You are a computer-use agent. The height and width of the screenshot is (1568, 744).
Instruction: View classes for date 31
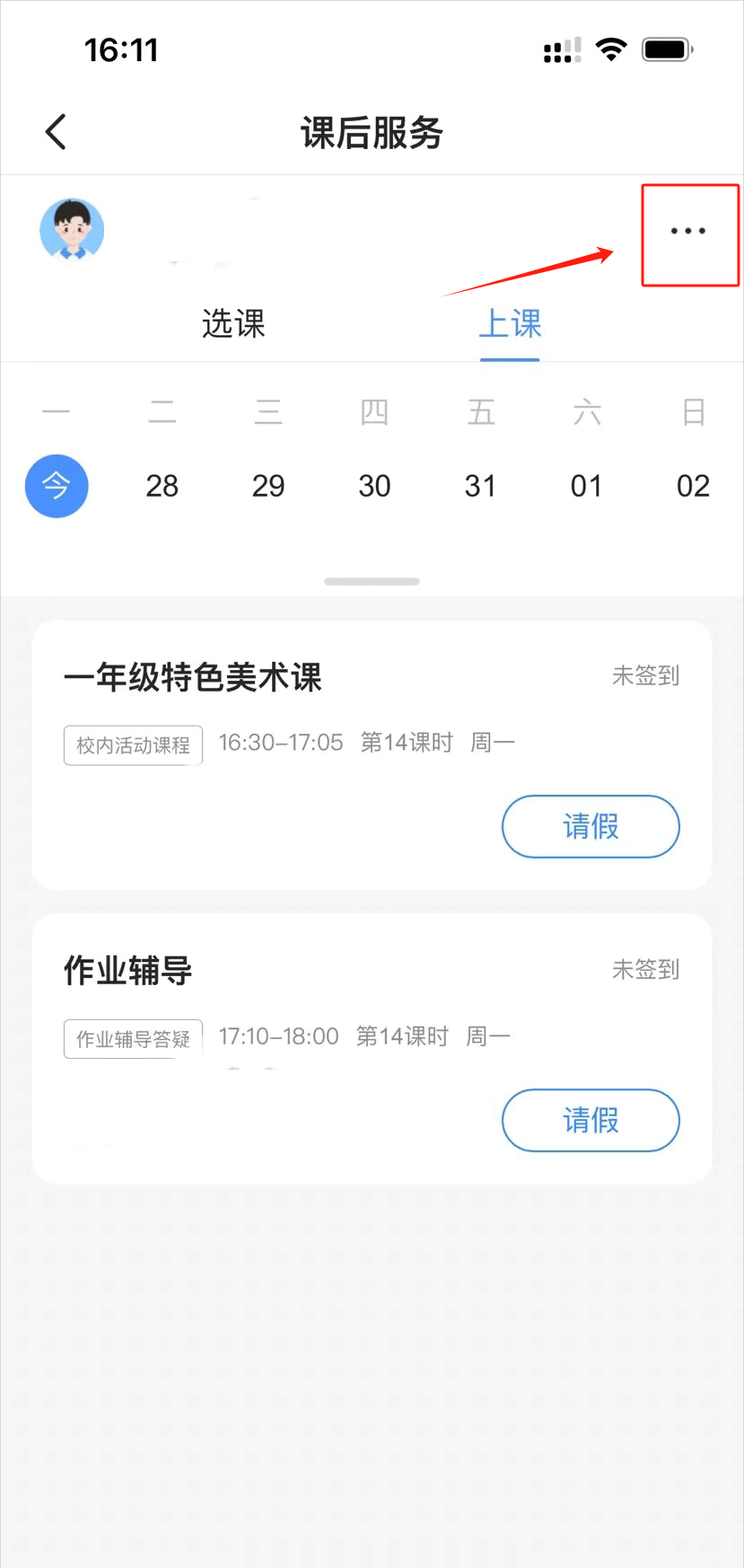tap(480, 486)
